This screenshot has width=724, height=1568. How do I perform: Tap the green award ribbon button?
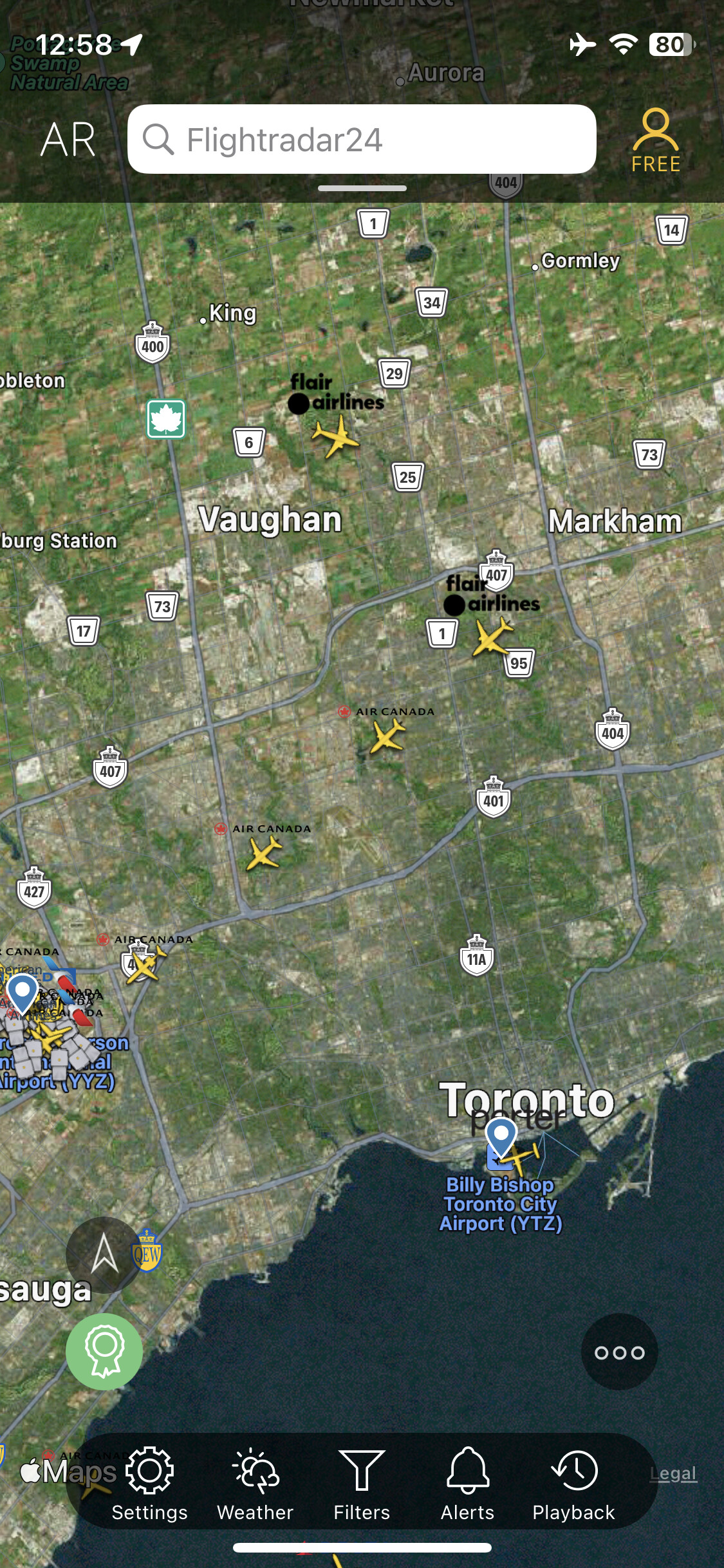pyautogui.click(x=104, y=1352)
